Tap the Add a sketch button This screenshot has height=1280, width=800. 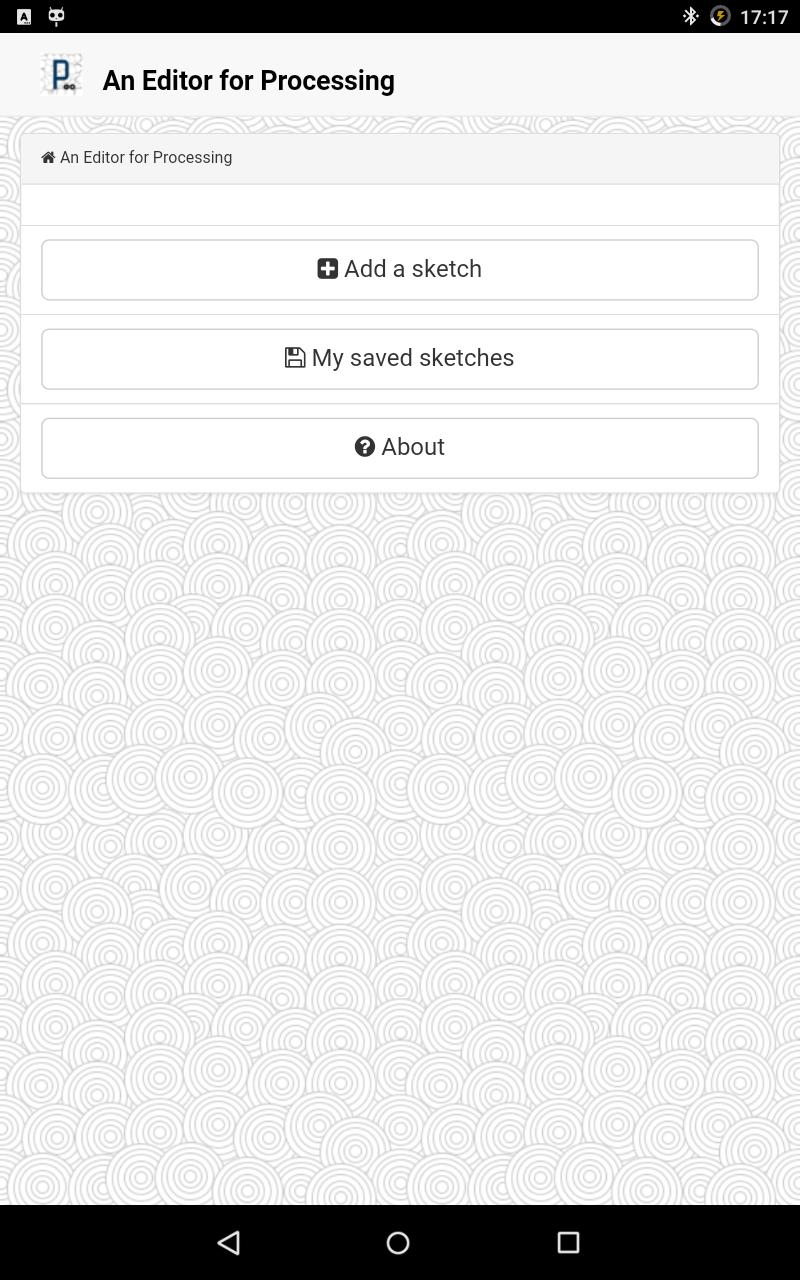399,269
